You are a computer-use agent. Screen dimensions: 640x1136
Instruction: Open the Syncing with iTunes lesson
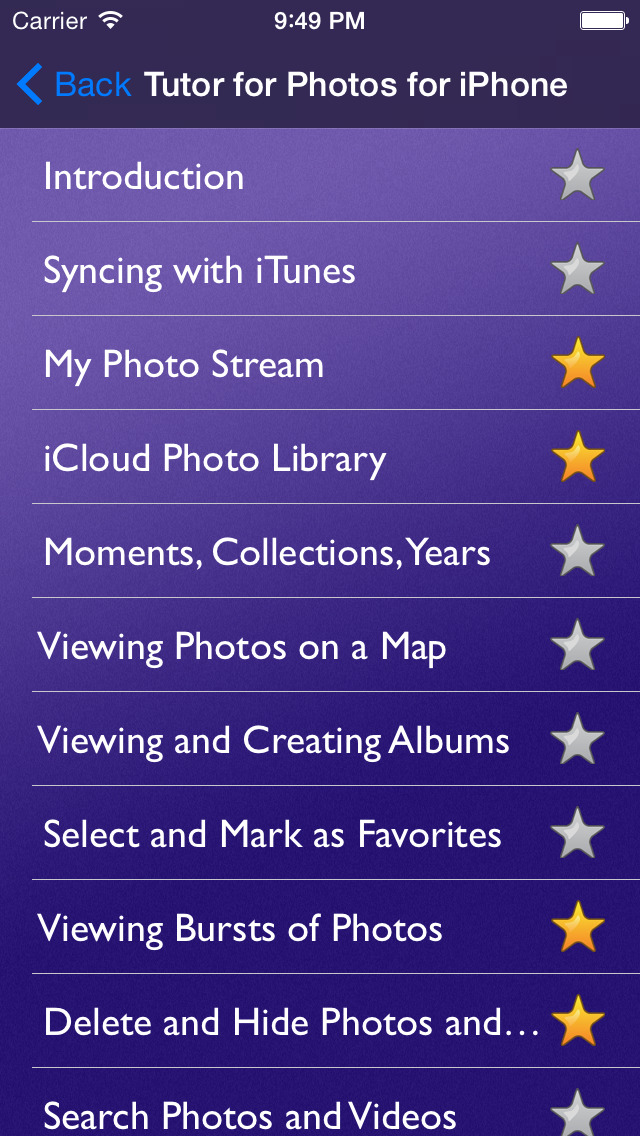coord(320,269)
